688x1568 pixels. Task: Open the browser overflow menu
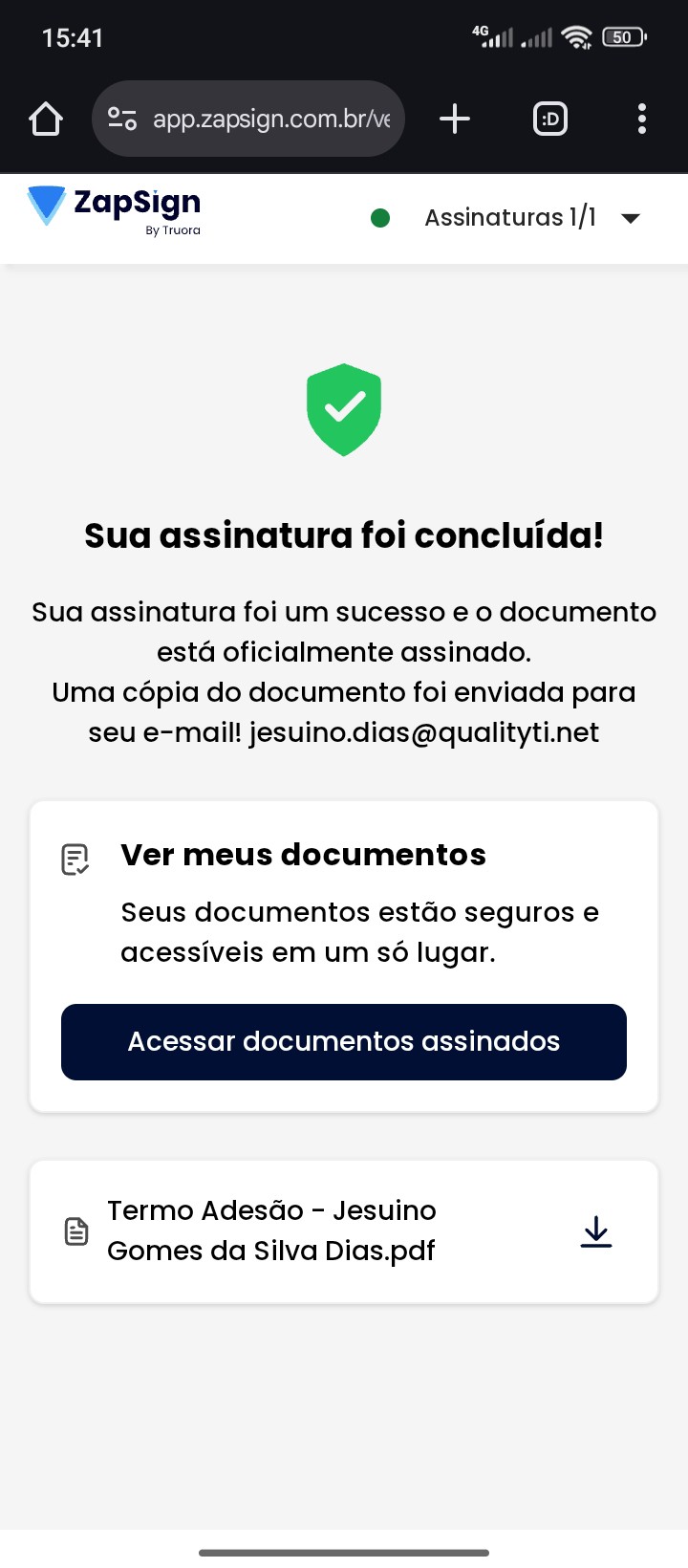[641, 120]
